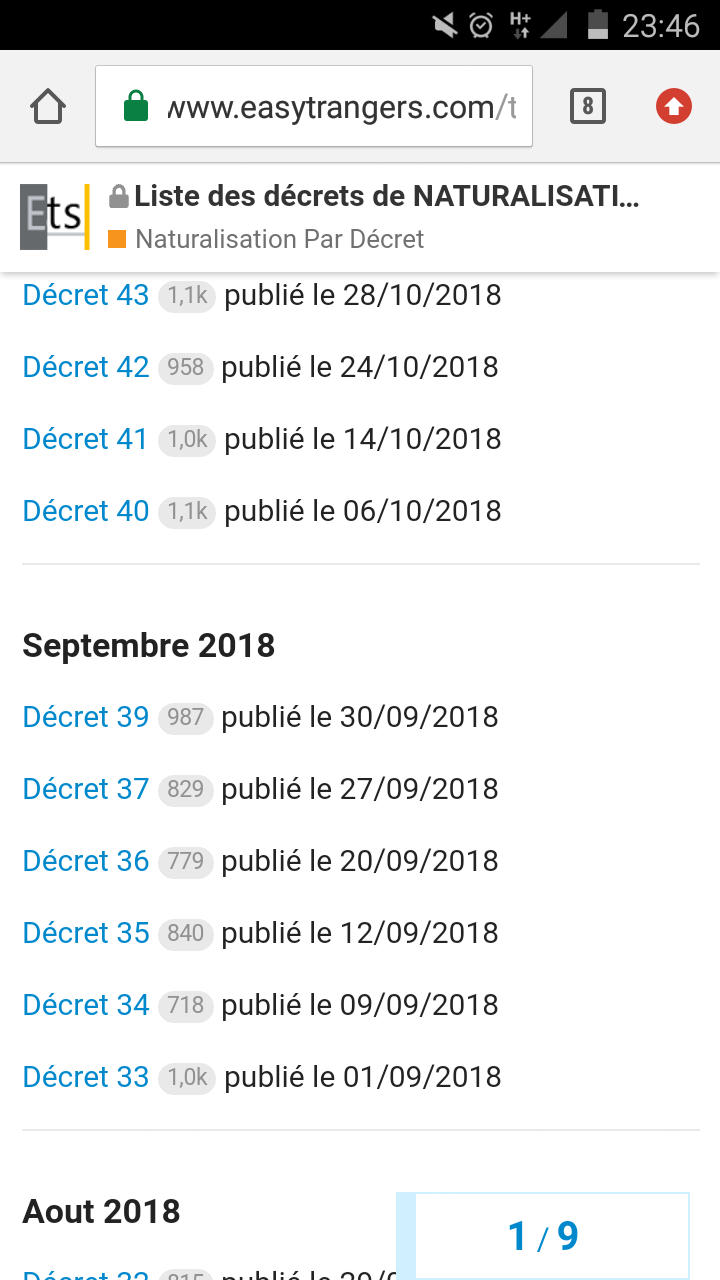Go to the browser home page
This screenshot has width=720, height=1280.
(48, 106)
